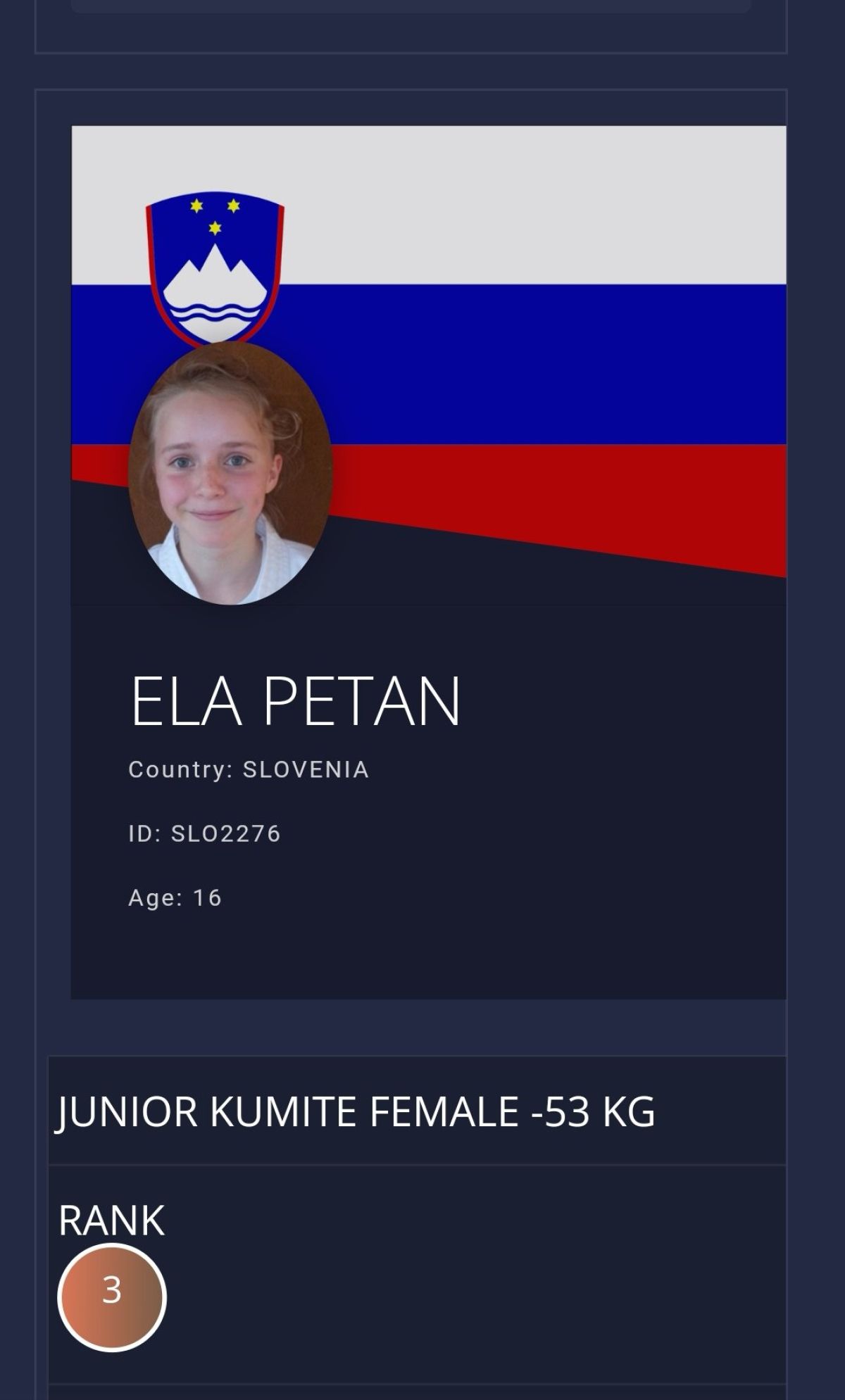The image size is (845, 1400).
Task: Open Ela Petan's athlete card
Action: coord(429,562)
